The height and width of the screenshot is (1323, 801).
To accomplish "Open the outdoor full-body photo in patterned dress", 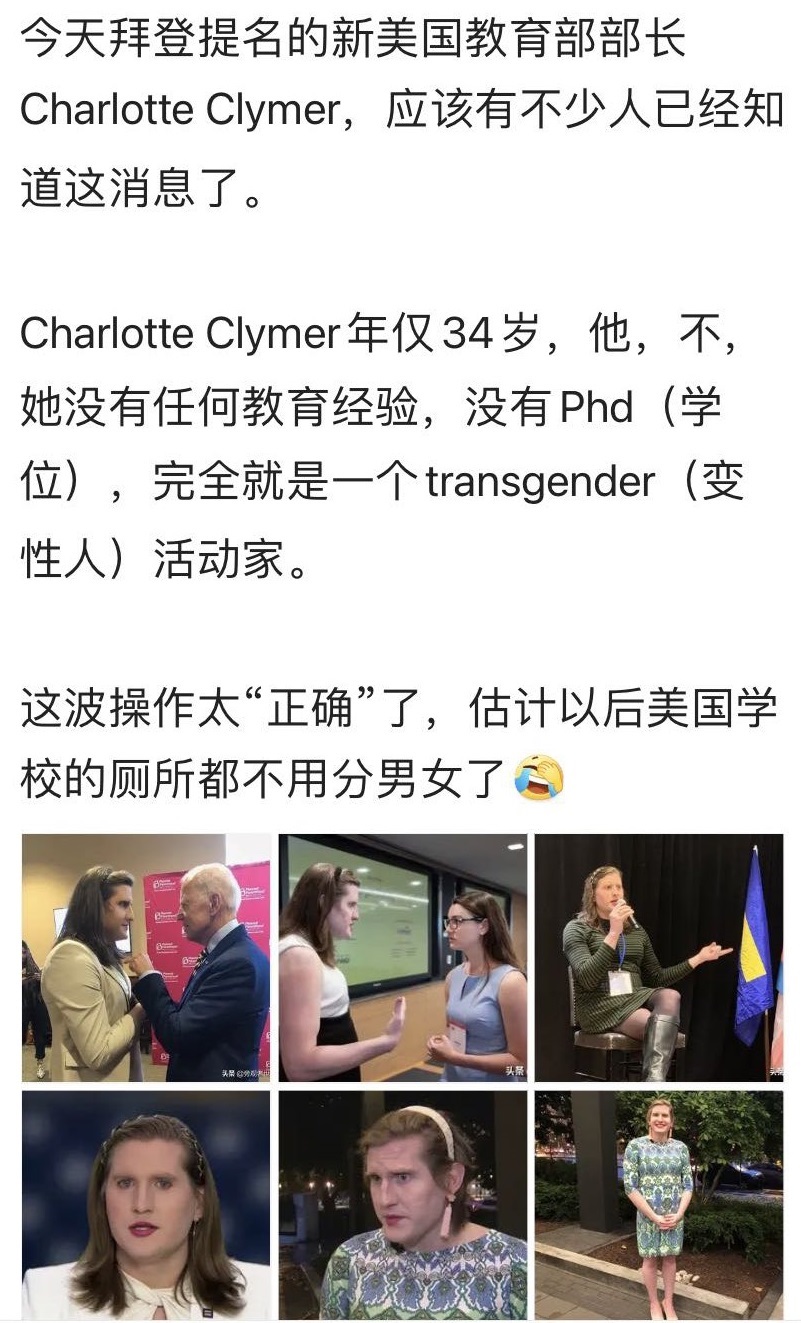I will [x=659, y=1205].
